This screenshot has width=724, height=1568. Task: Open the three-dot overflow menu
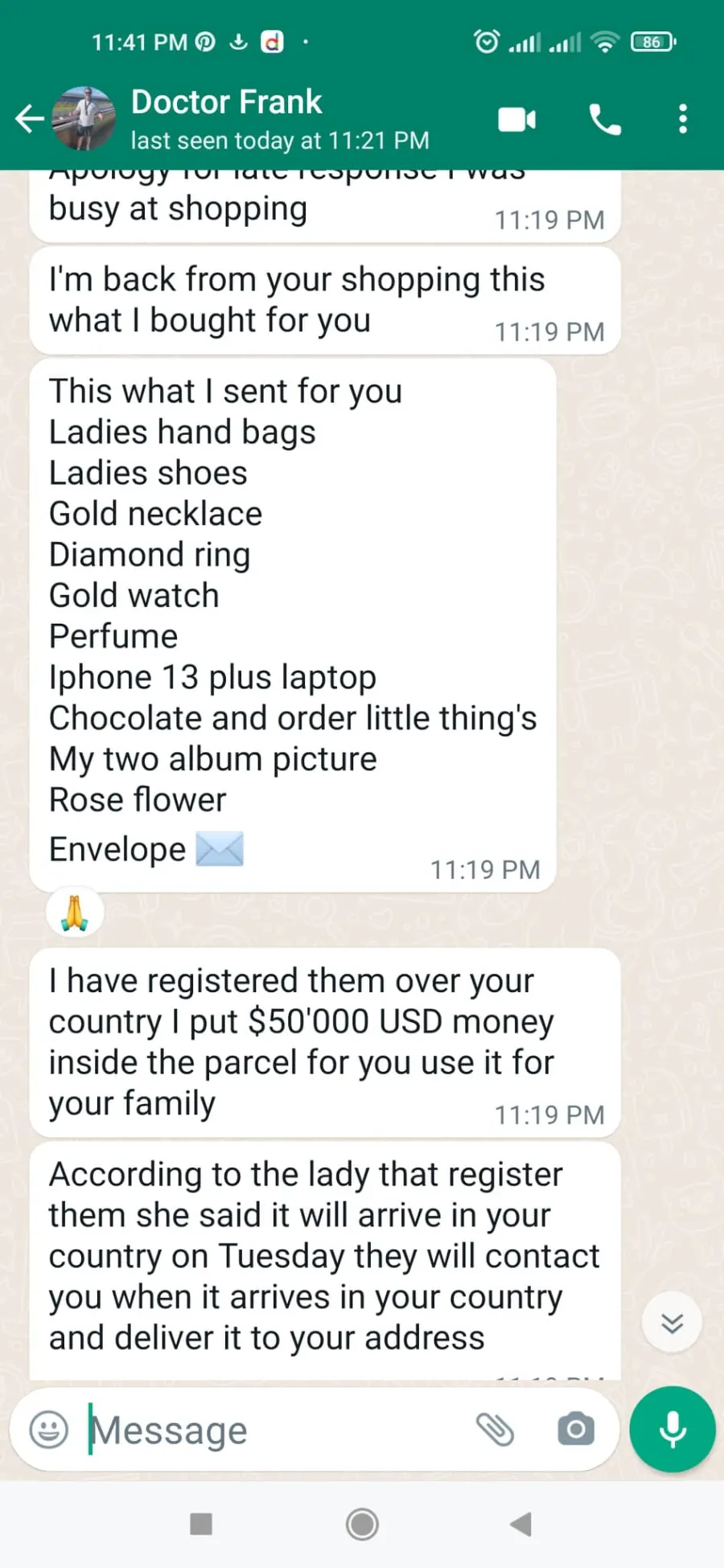[683, 119]
